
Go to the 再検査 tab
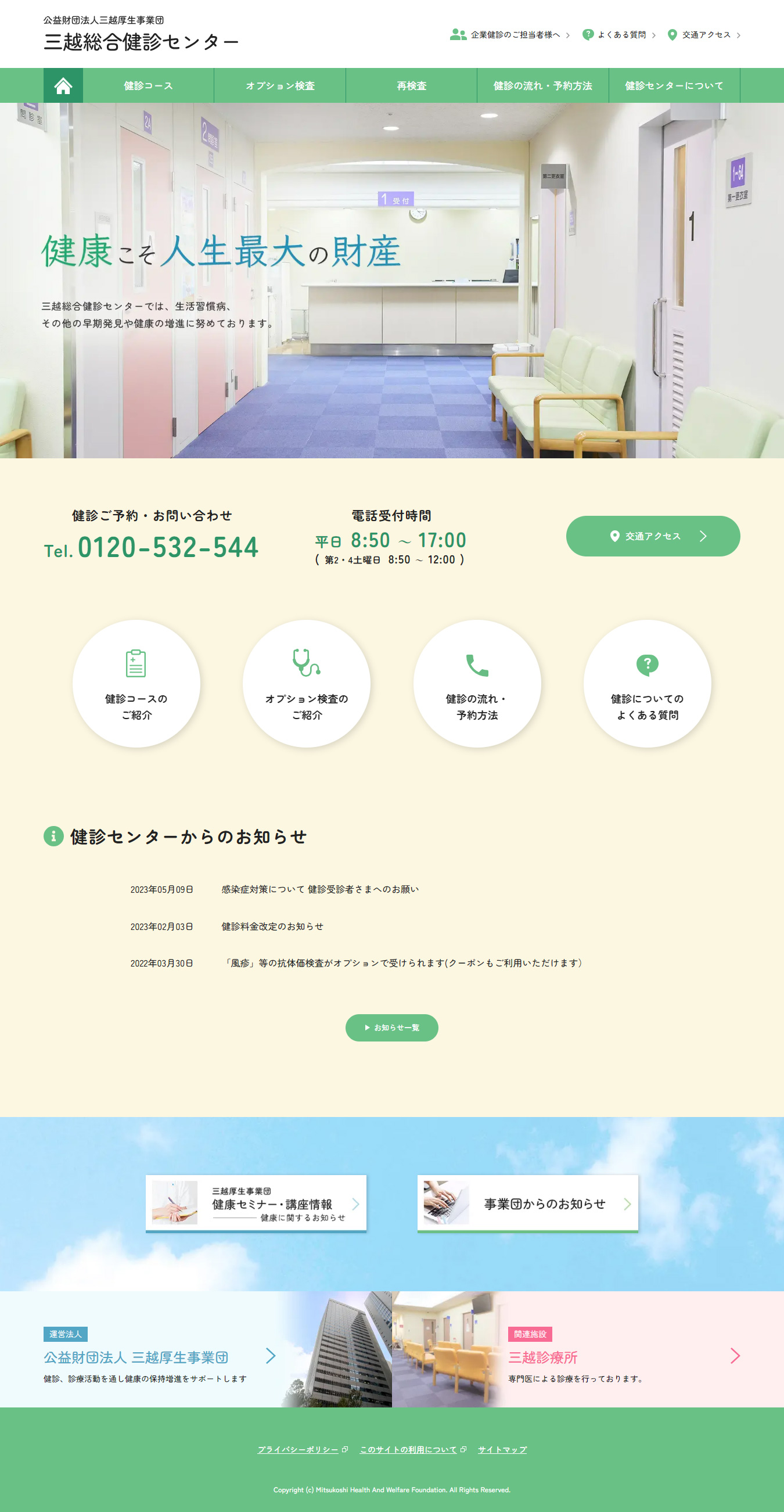(x=411, y=86)
